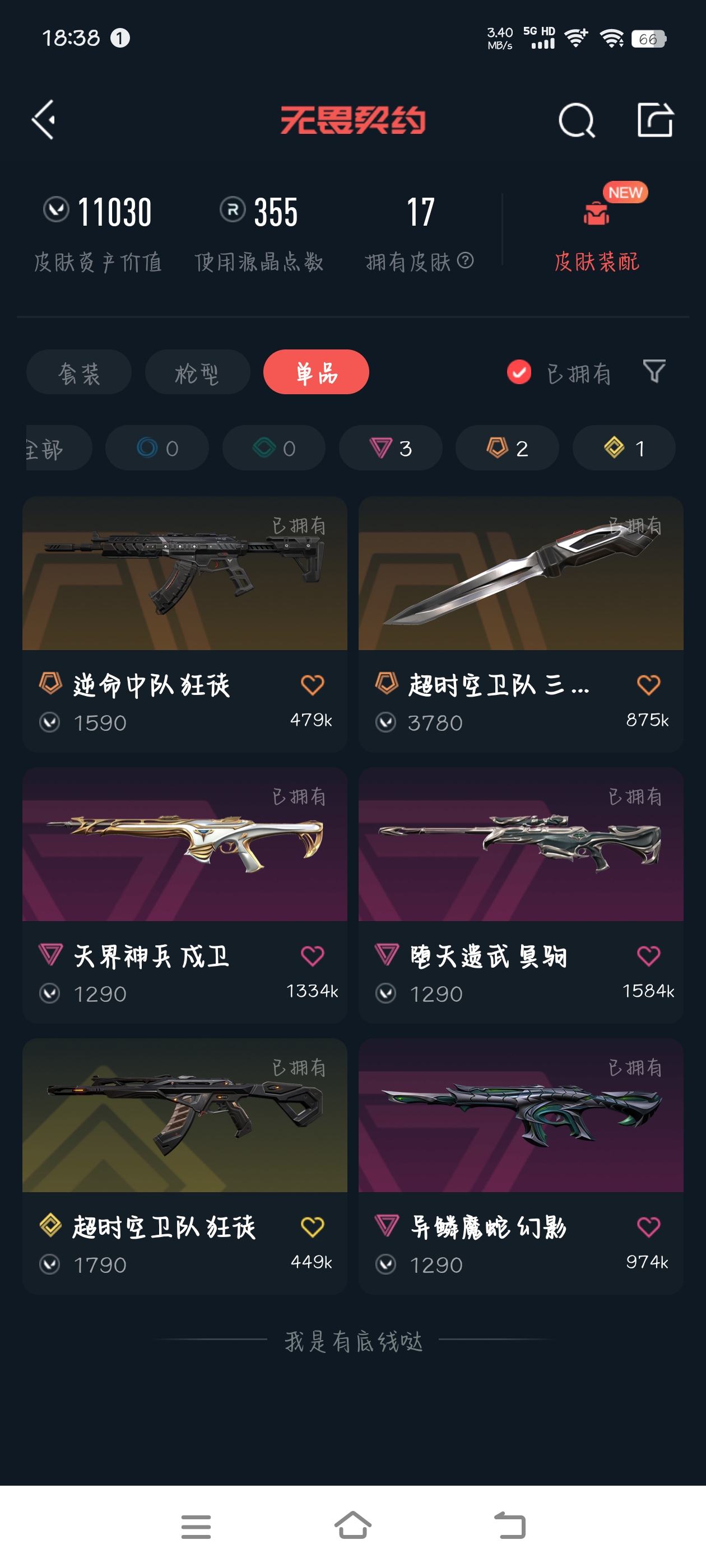Go back using the top-left arrow
The width and height of the screenshot is (706, 1568).
point(44,119)
